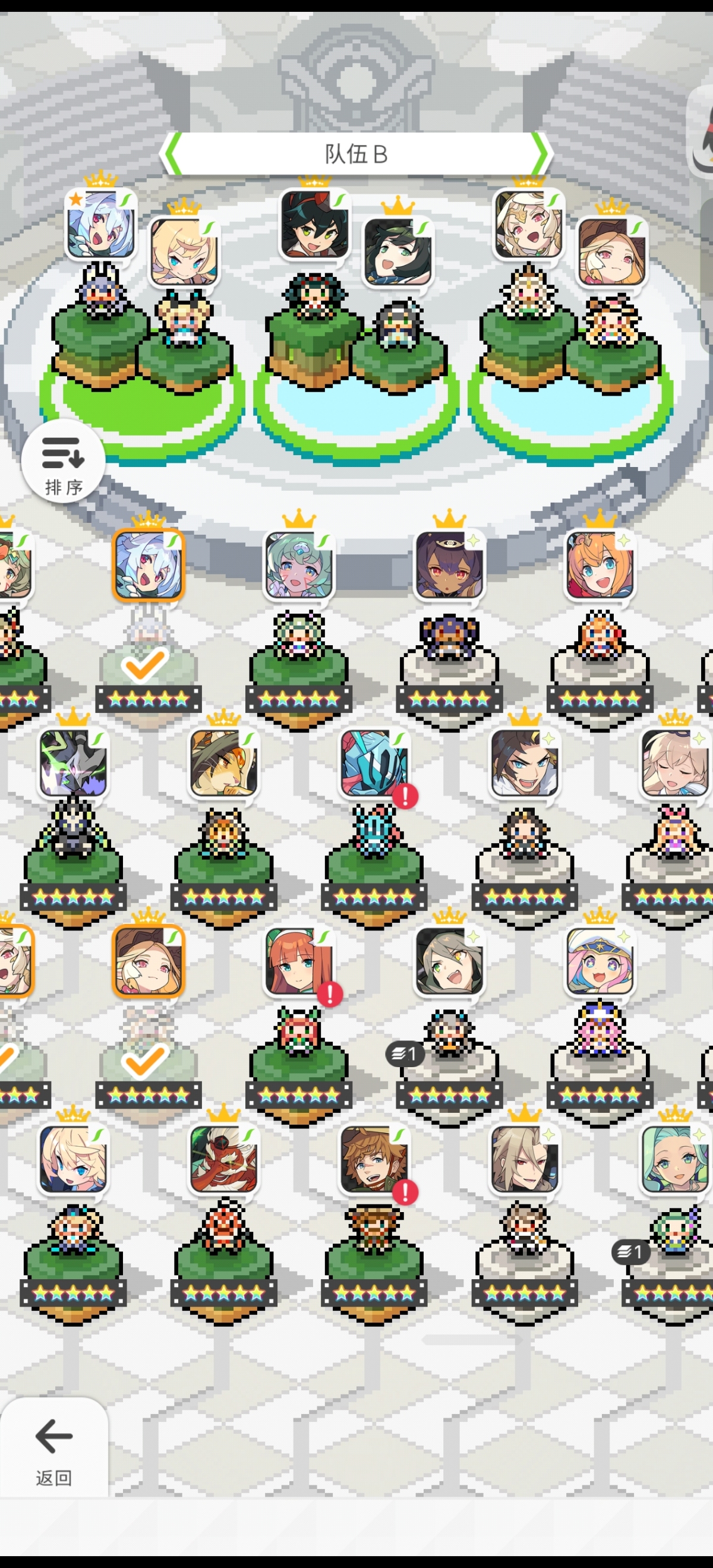Image resolution: width=713 pixels, height=1568 pixels.
Task: Choose the brown-haired goggles boy with alert badge
Action: 373,1160
